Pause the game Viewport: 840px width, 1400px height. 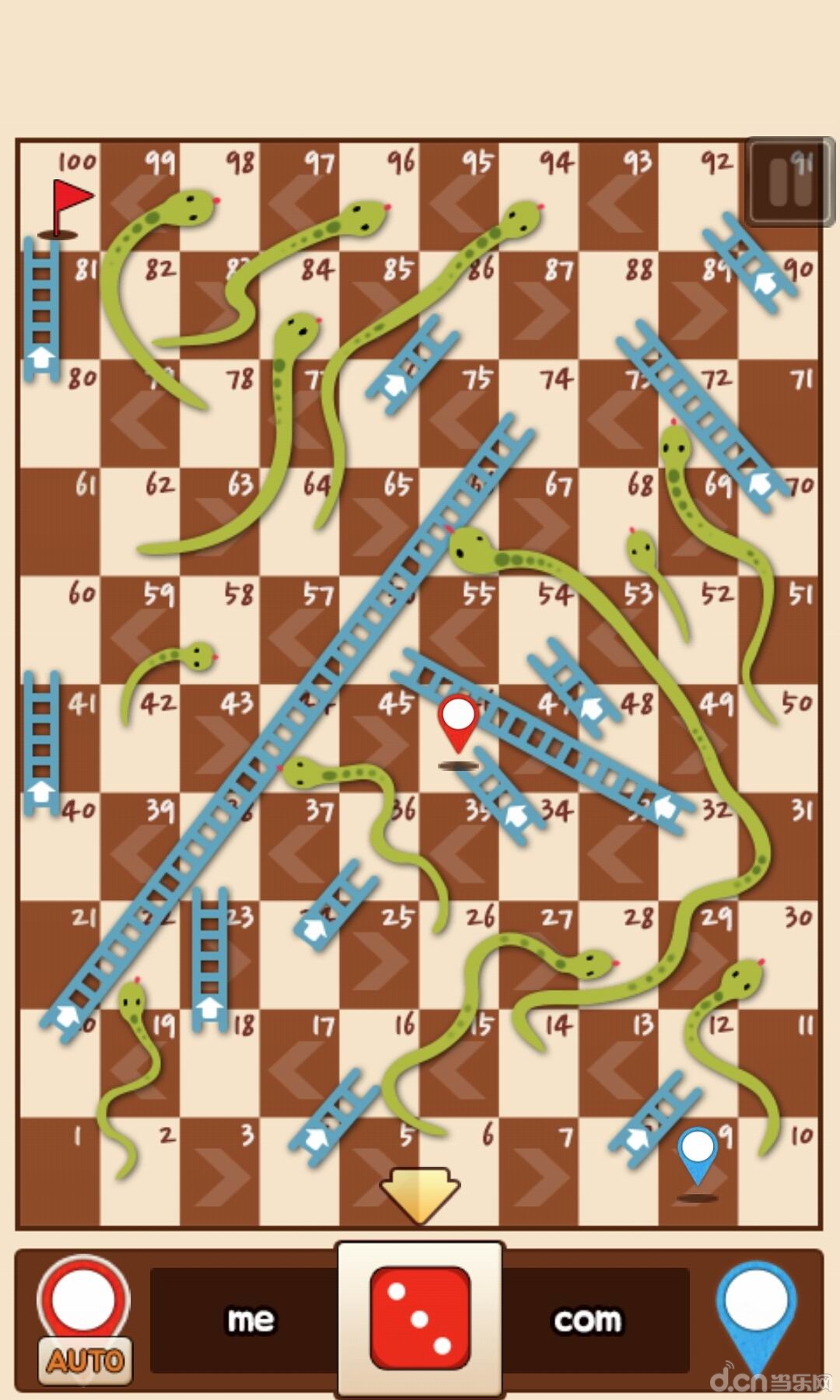(789, 183)
